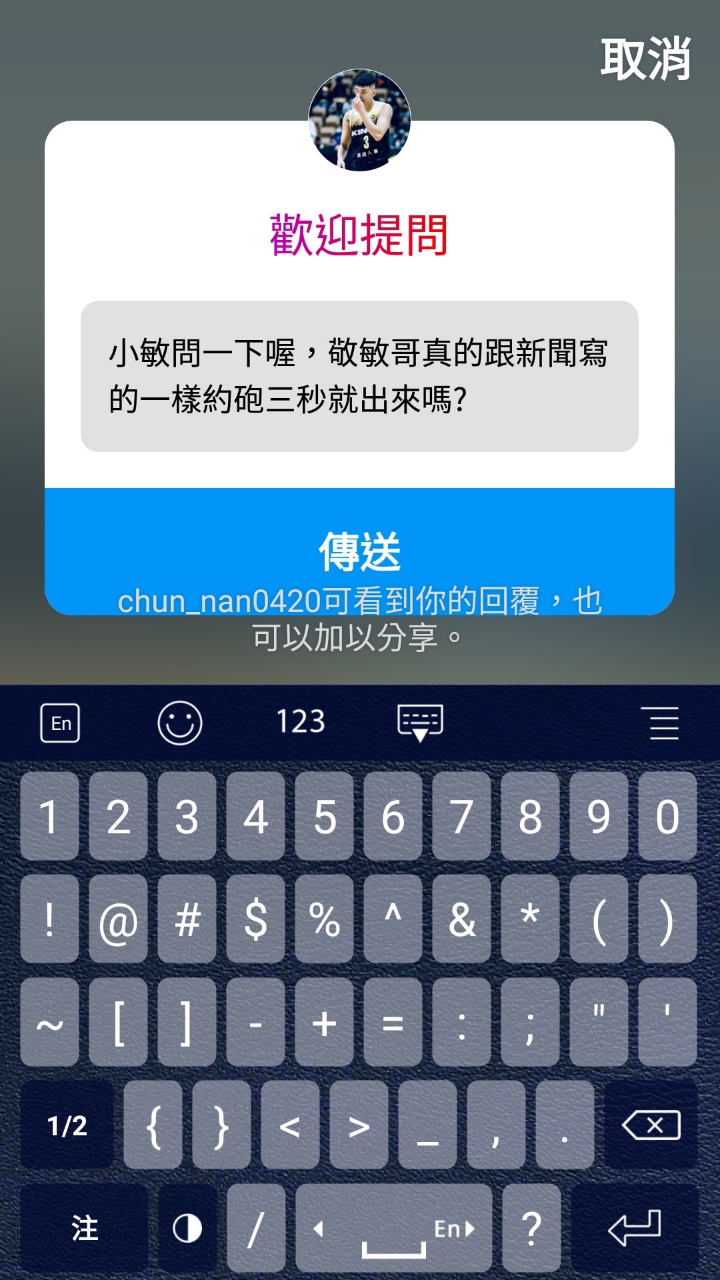The width and height of the screenshot is (720, 1280).
Task: Tap the backspace key
Action: tap(650, 1126)
